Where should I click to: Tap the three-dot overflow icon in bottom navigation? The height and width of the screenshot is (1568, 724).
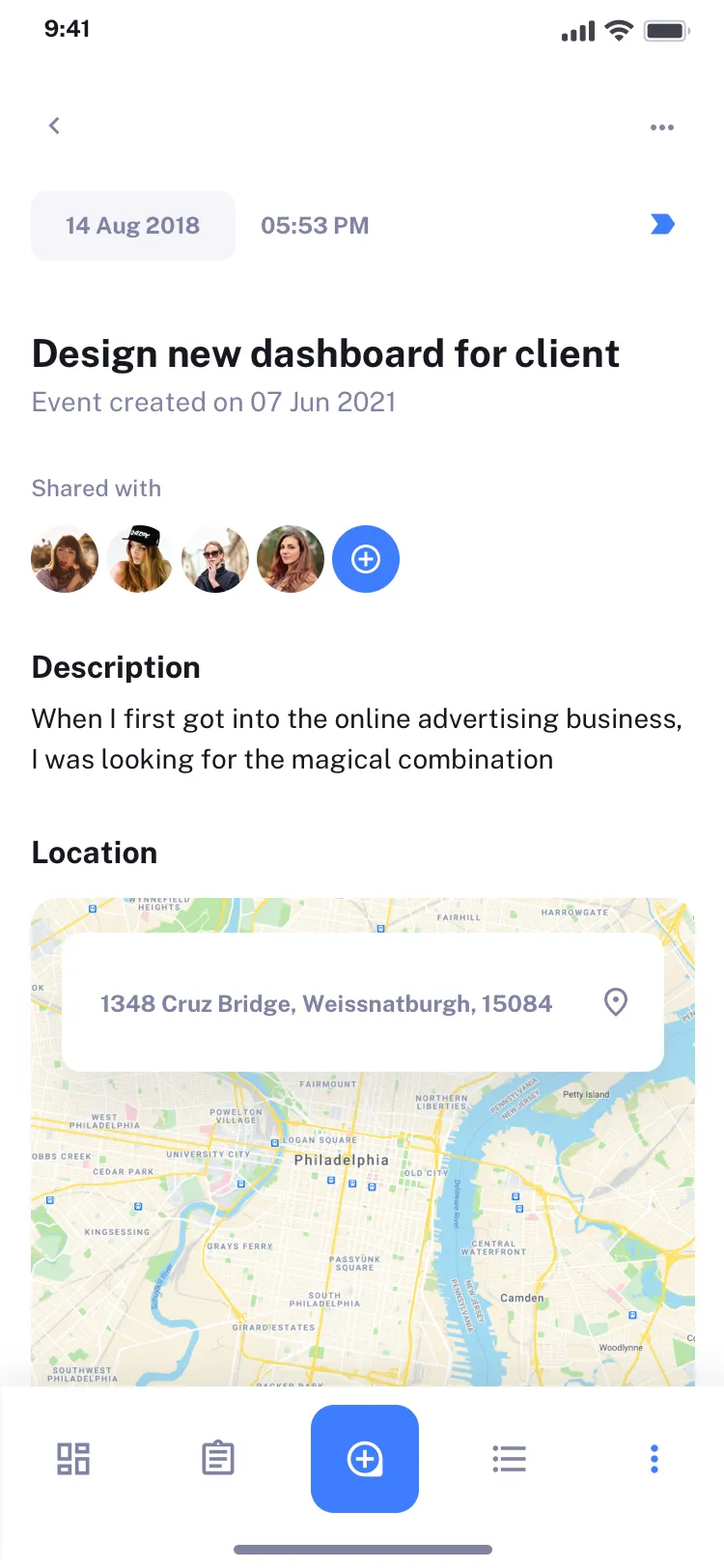654,1458
